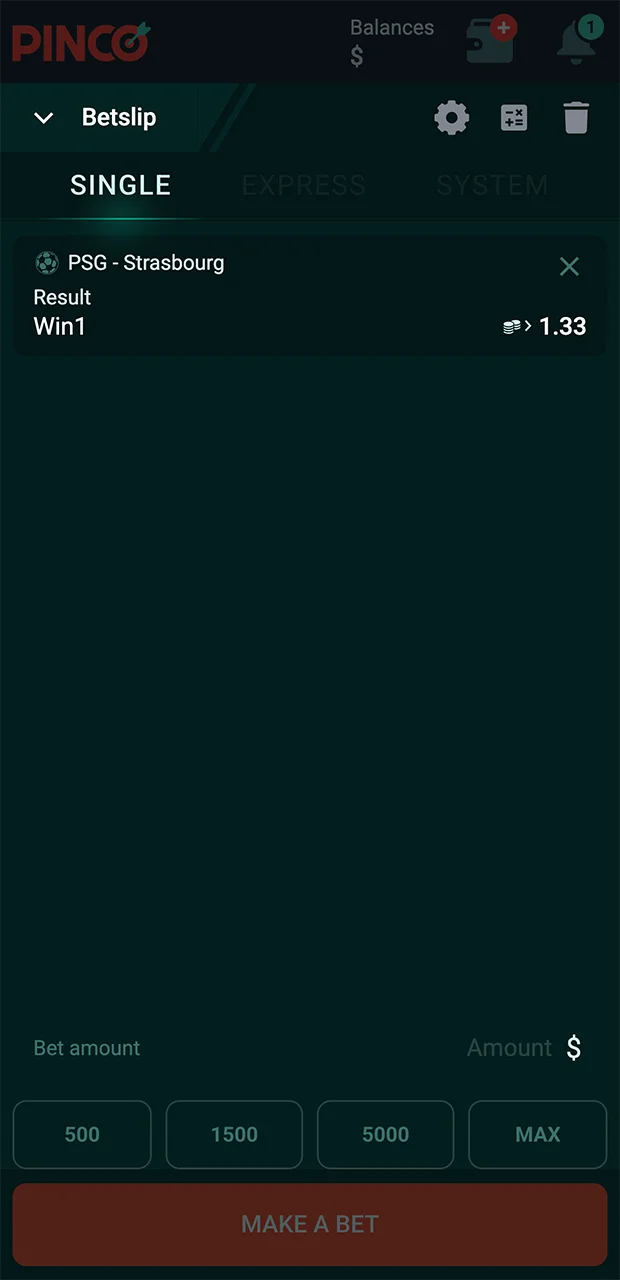
Task: Remove PSG - Strasbourg from betslip
Action: (569, 266)
